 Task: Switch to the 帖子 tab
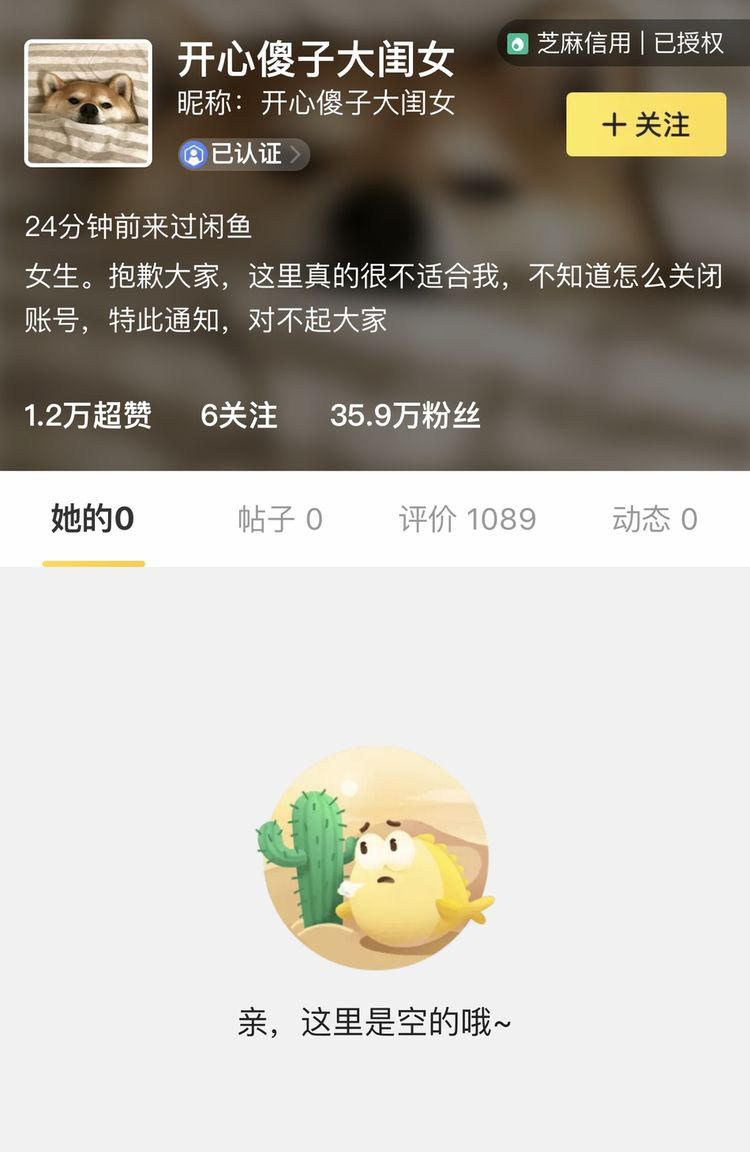280,519
